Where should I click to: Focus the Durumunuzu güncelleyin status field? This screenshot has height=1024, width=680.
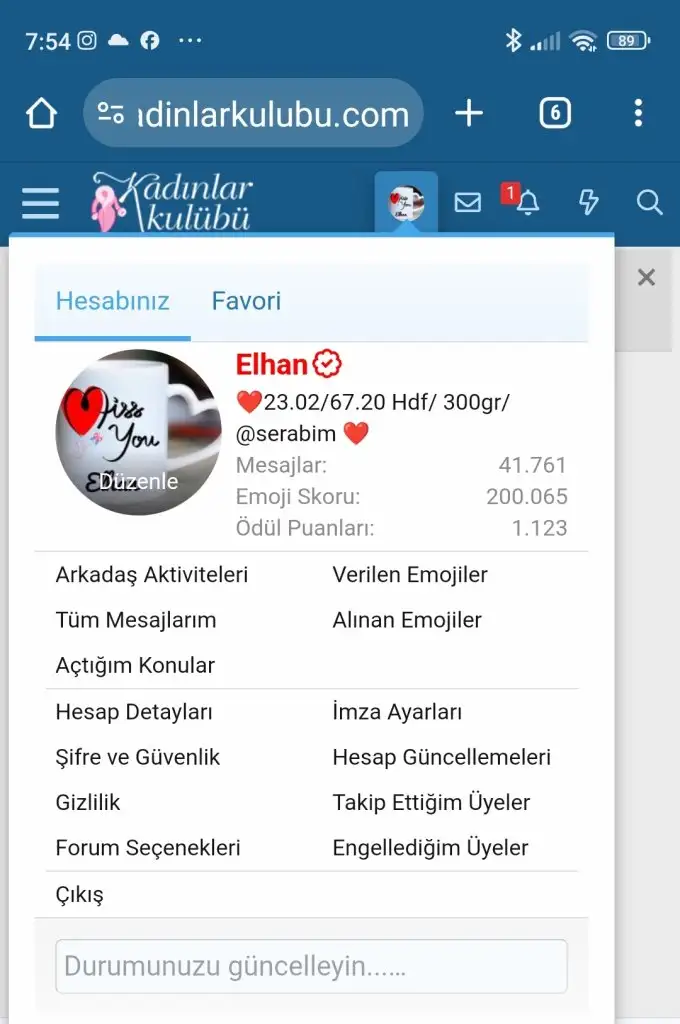(311, 966)
